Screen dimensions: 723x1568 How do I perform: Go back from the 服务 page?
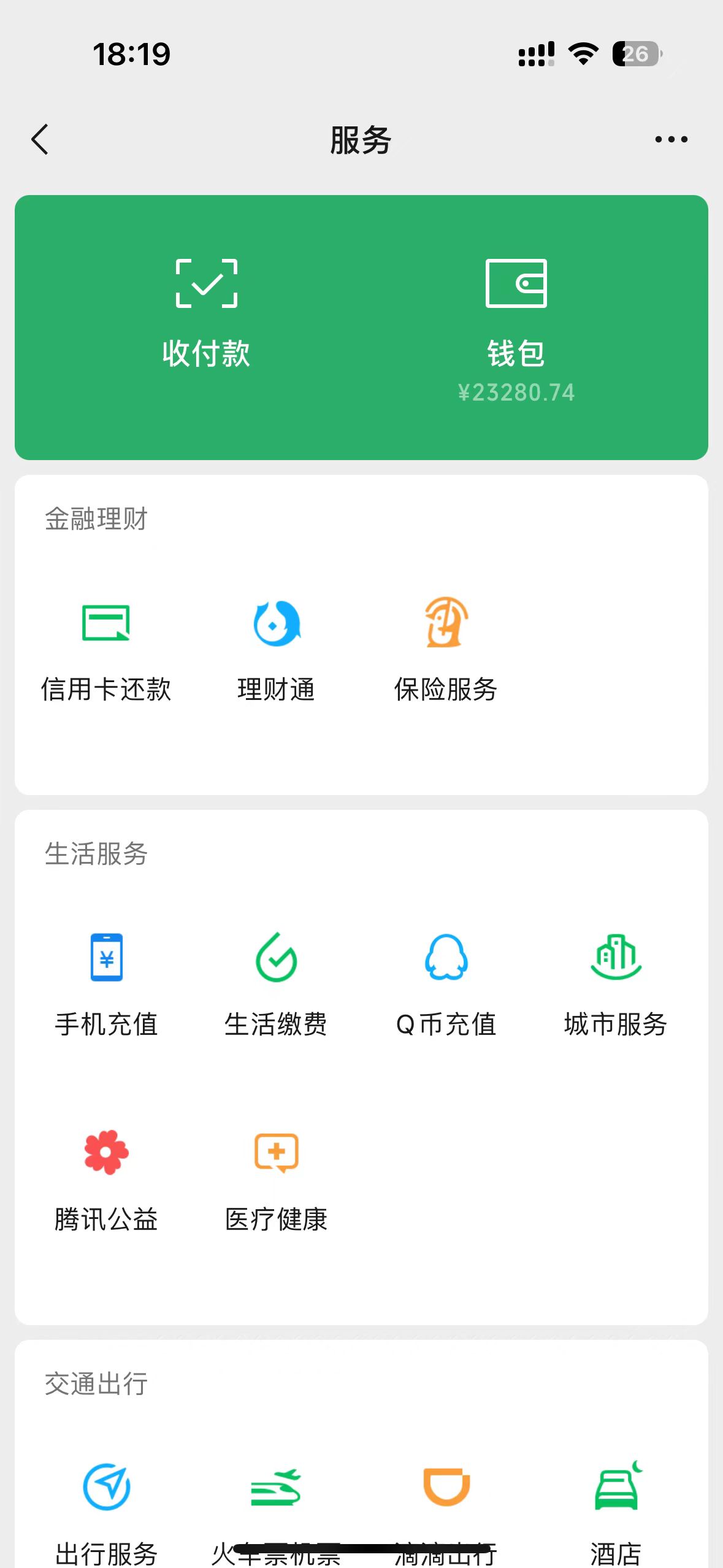pyautogui.click(x=40, y=140)
